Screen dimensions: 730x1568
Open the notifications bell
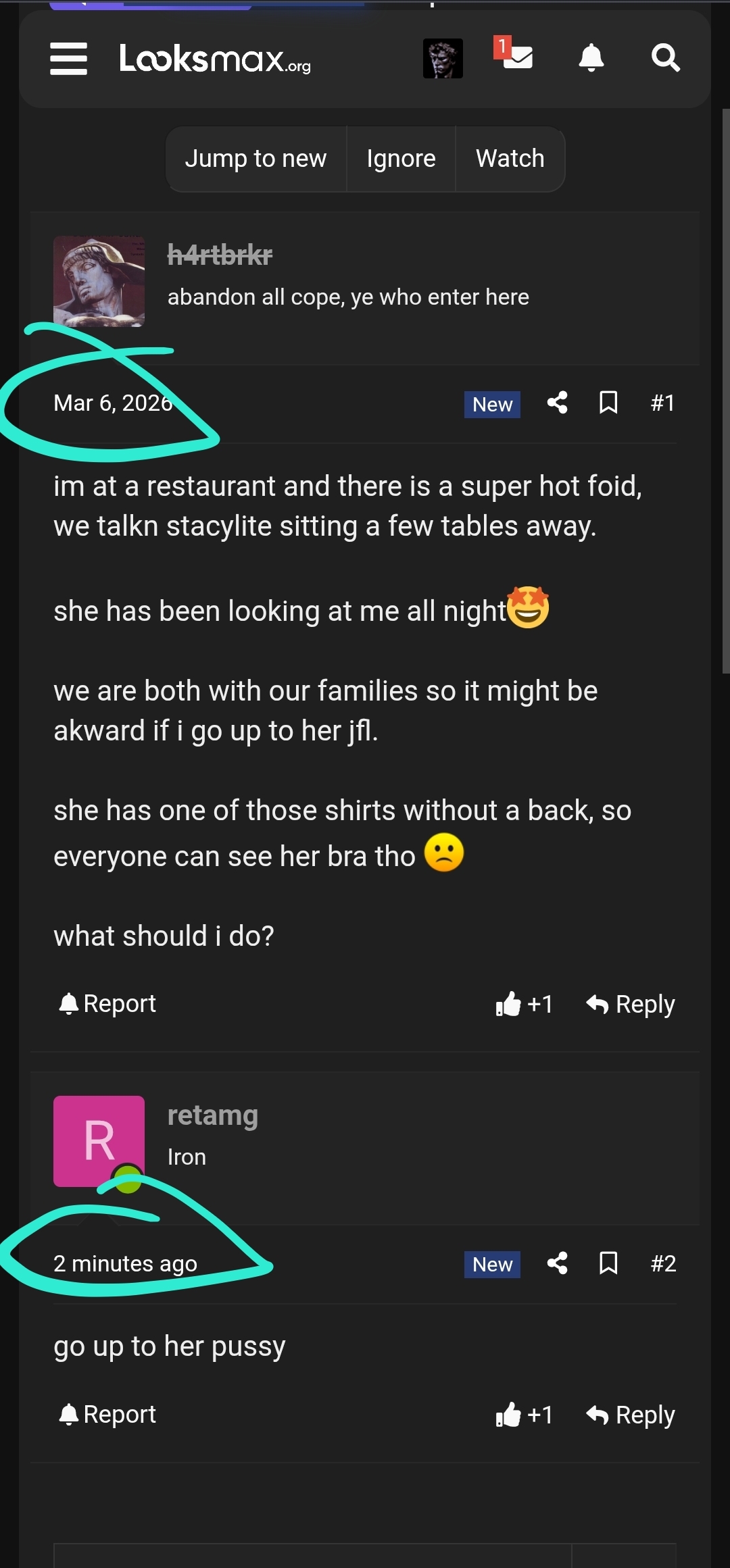pyautogui.click(x=591, y=58)
